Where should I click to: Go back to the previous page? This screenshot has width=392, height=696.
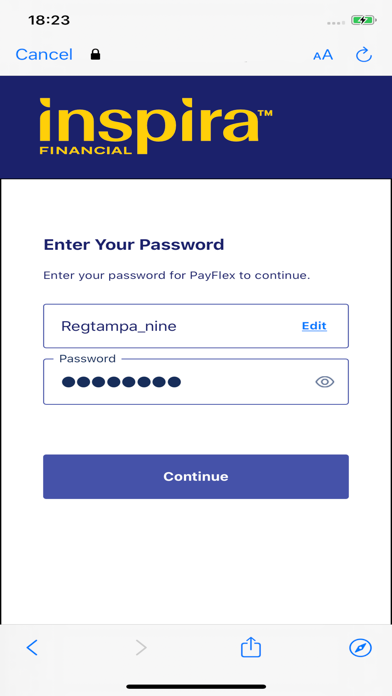click(32, 648)
